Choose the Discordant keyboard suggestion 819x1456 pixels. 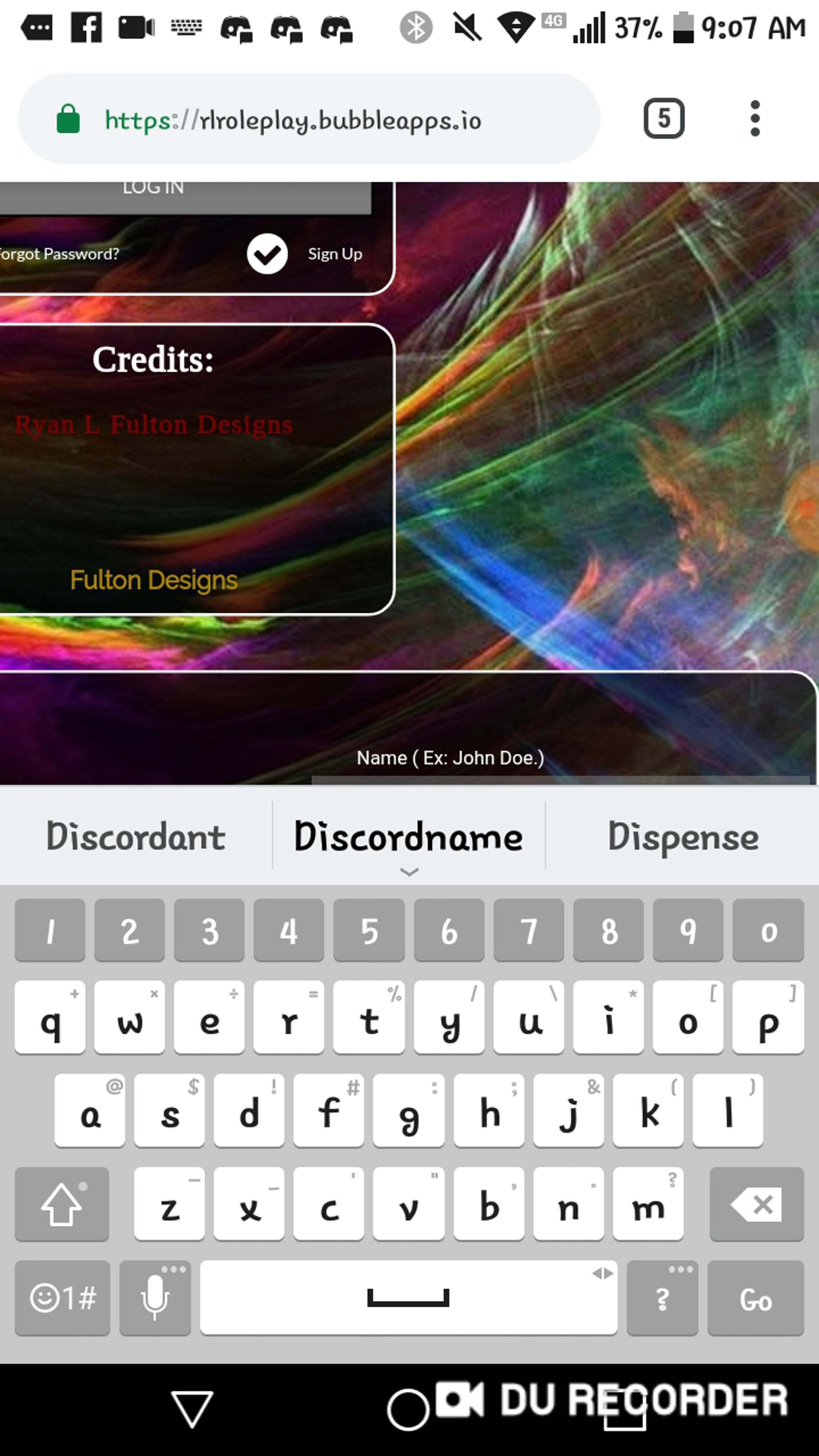click(136, 837)
